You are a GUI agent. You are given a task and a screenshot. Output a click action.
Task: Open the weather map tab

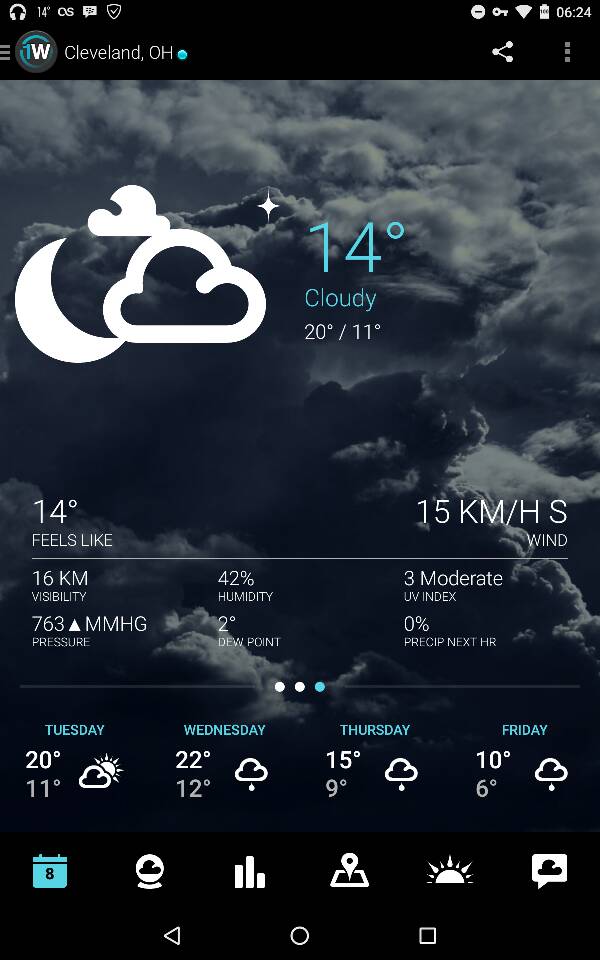350,871
